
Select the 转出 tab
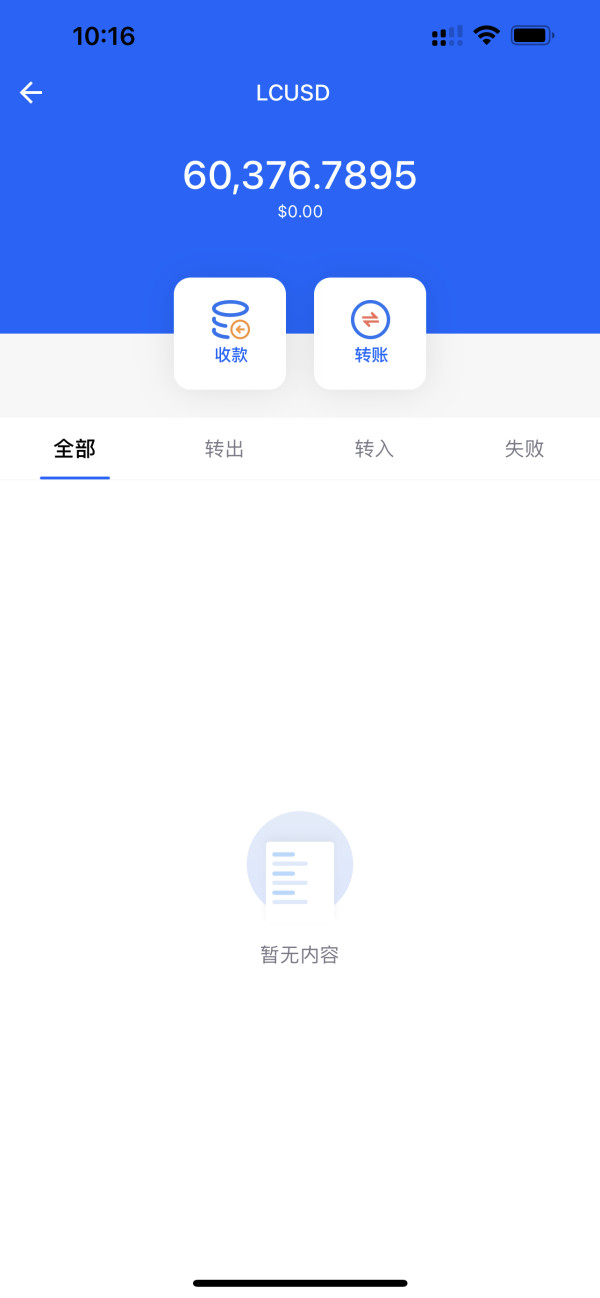pos(225,449)
